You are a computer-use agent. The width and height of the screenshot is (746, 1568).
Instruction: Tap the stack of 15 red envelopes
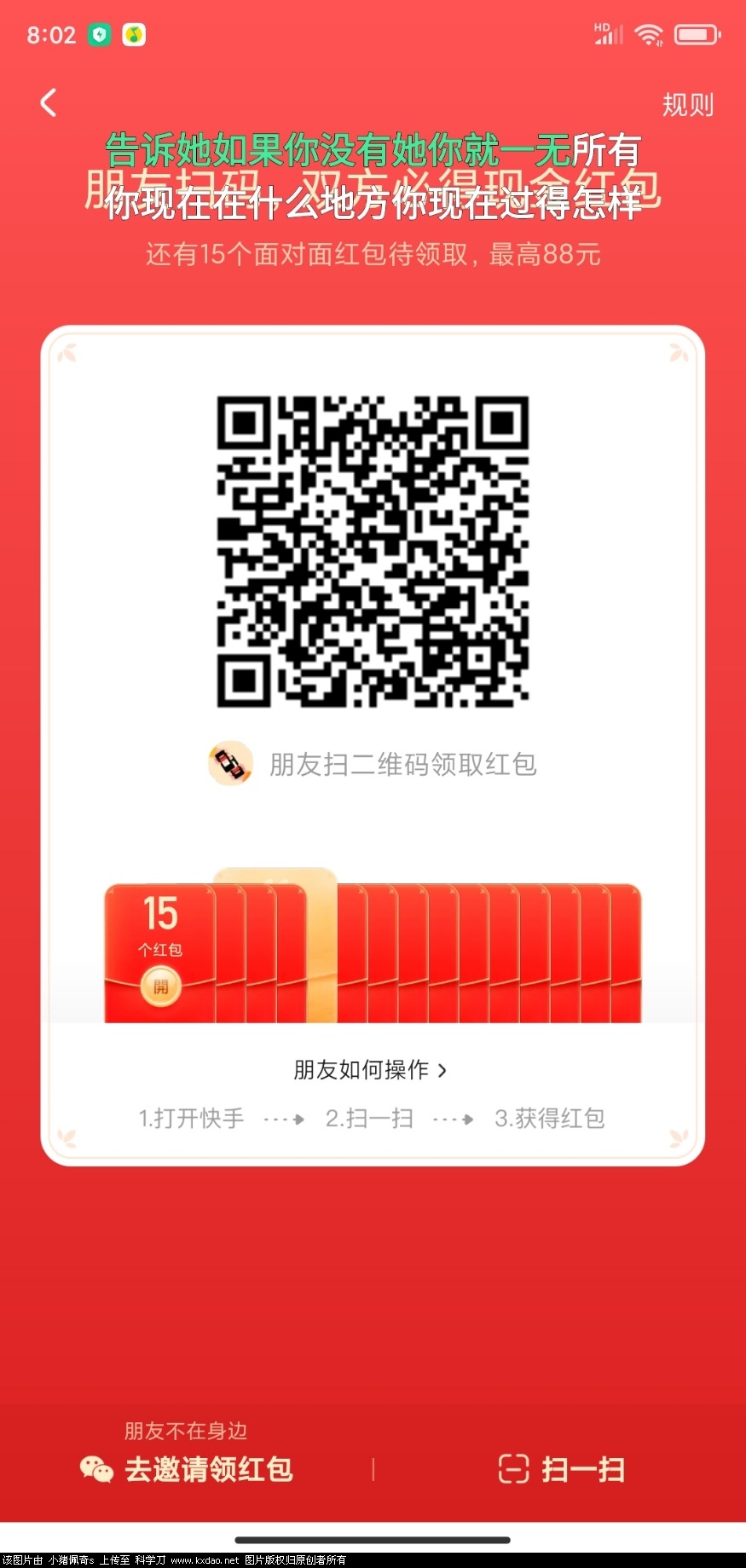coord(373,946)
